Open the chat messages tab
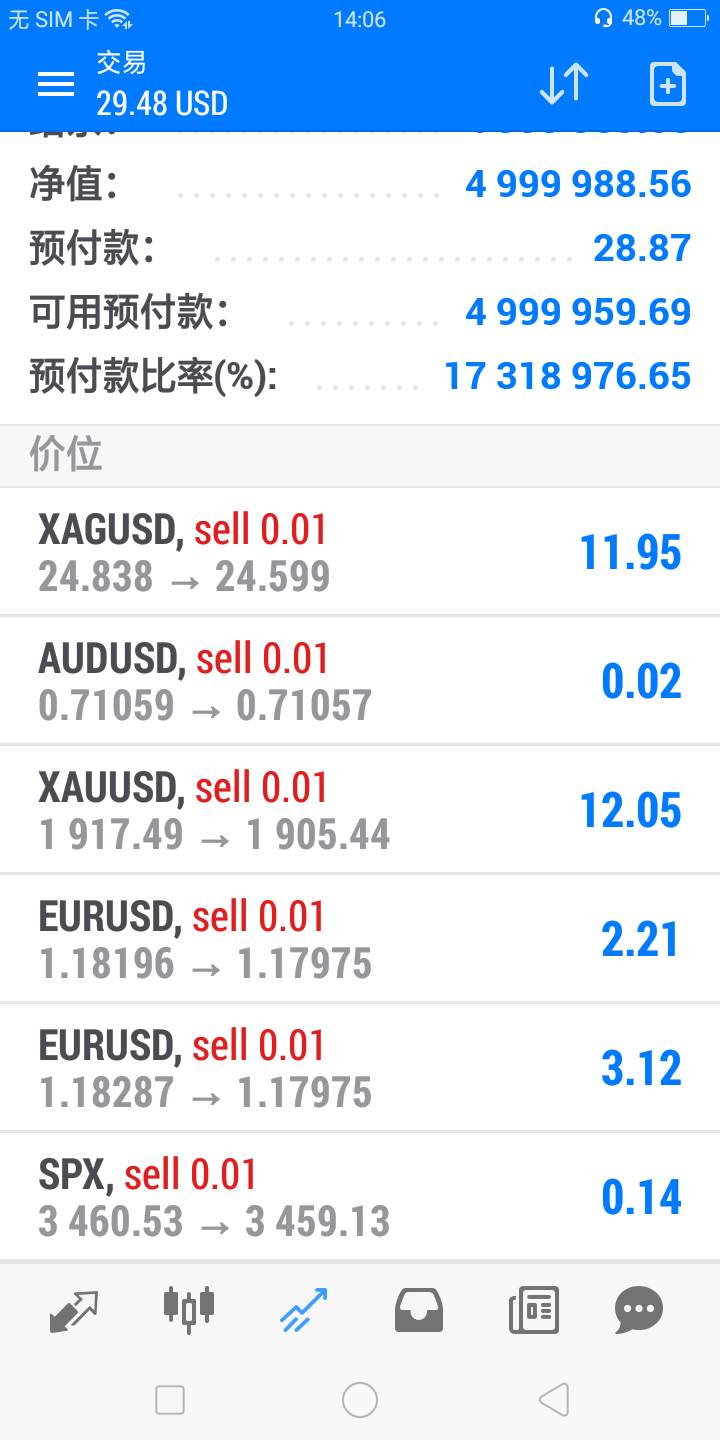 coord(639,1310)
